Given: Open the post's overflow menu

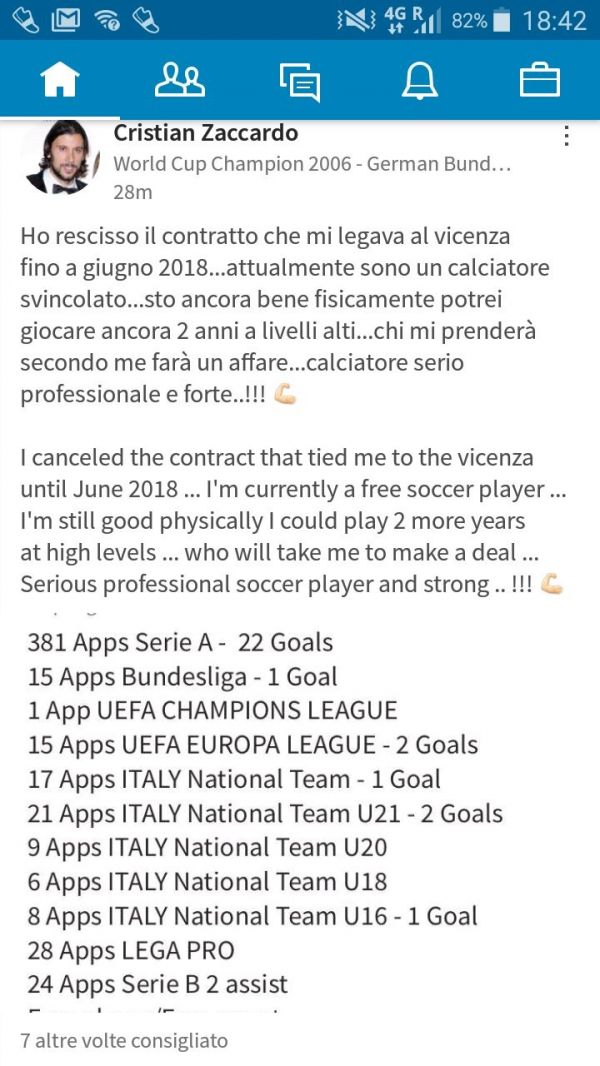Looking at the screenshot, I should tap(567, 137).
